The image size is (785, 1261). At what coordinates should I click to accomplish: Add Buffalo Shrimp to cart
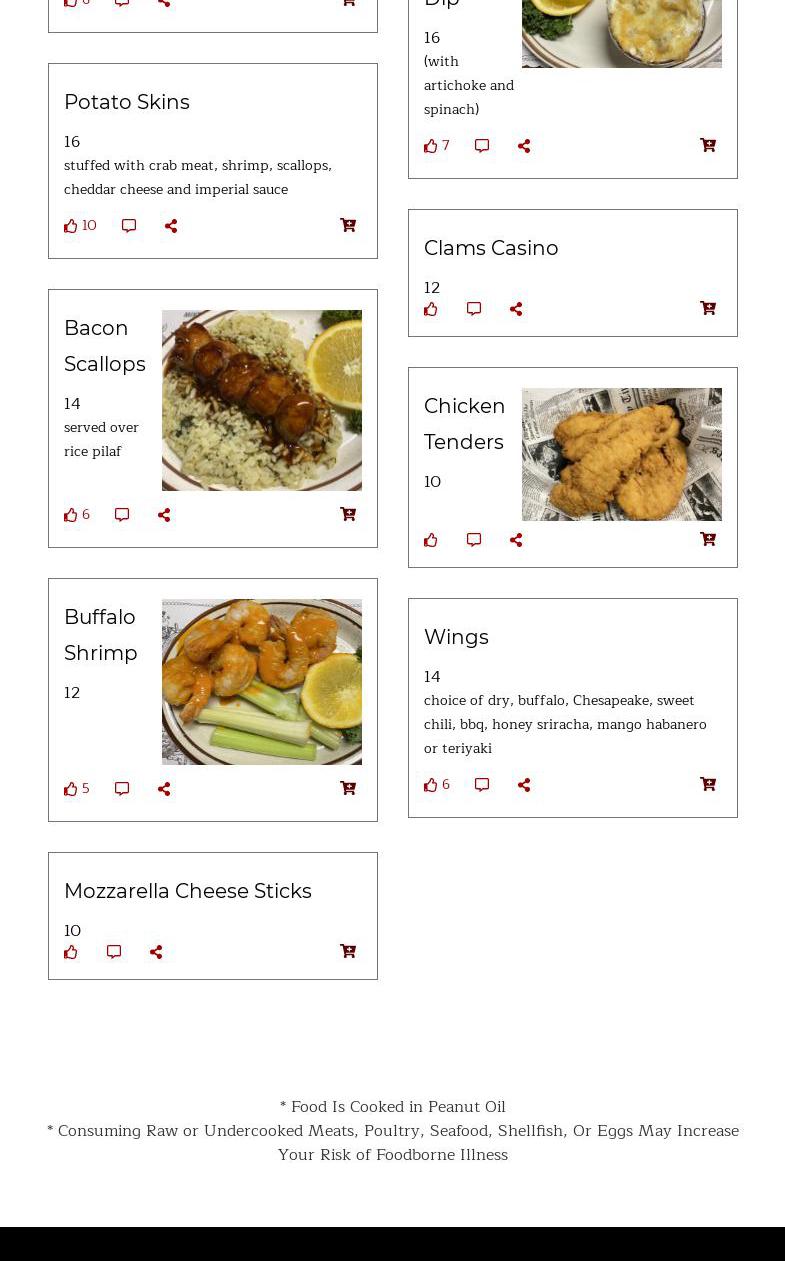[x=348, y=788]
